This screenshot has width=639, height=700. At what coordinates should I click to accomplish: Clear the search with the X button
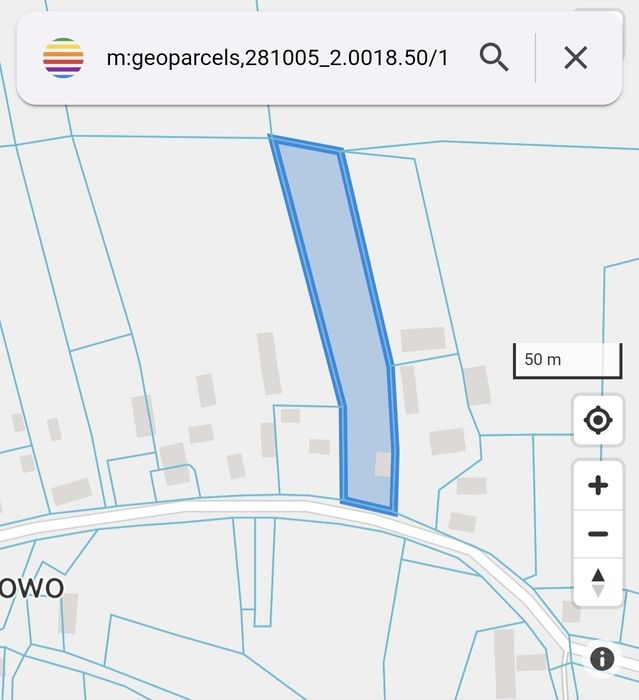pyautogui.click(x=575, y=58)
